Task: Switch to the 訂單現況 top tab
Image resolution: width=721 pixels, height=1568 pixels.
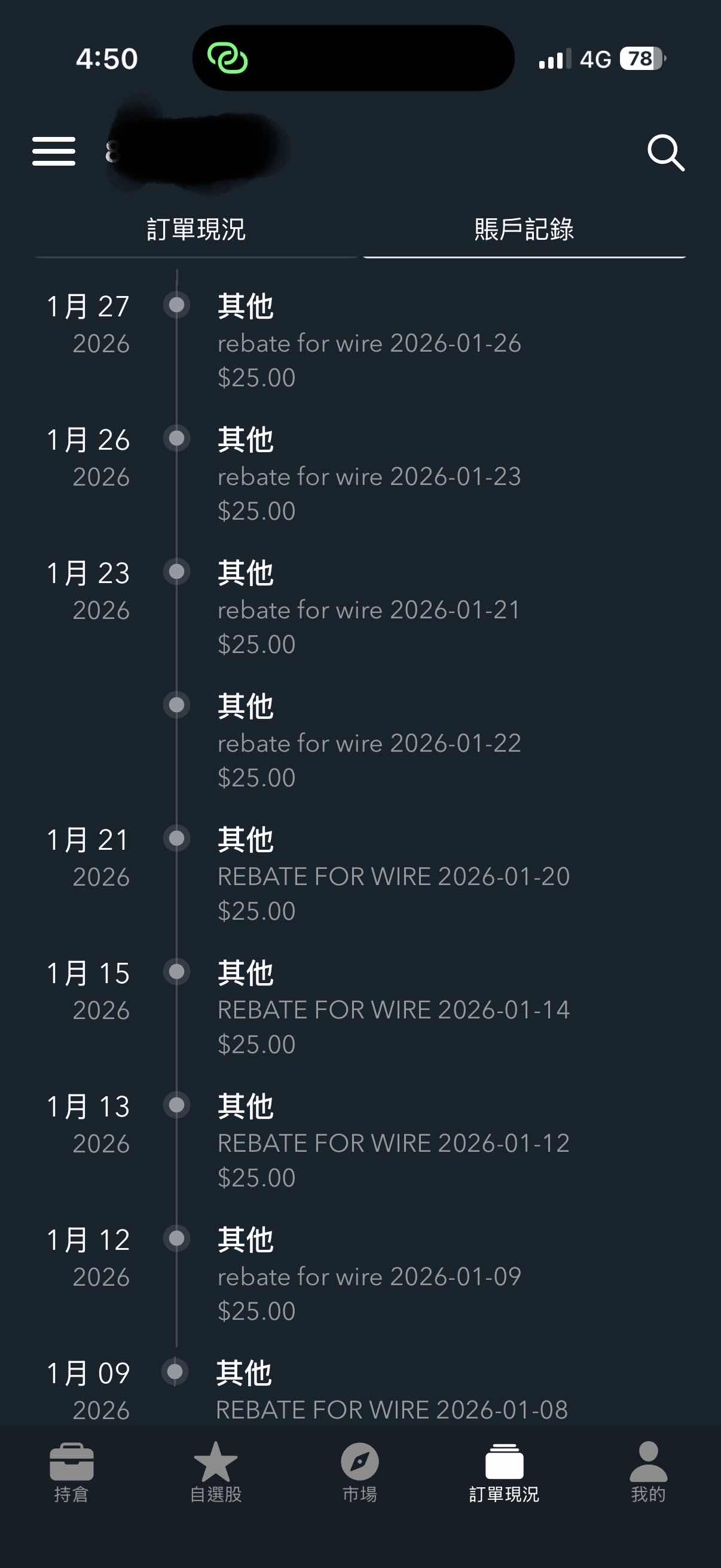Action: click(x=196, y=230)
